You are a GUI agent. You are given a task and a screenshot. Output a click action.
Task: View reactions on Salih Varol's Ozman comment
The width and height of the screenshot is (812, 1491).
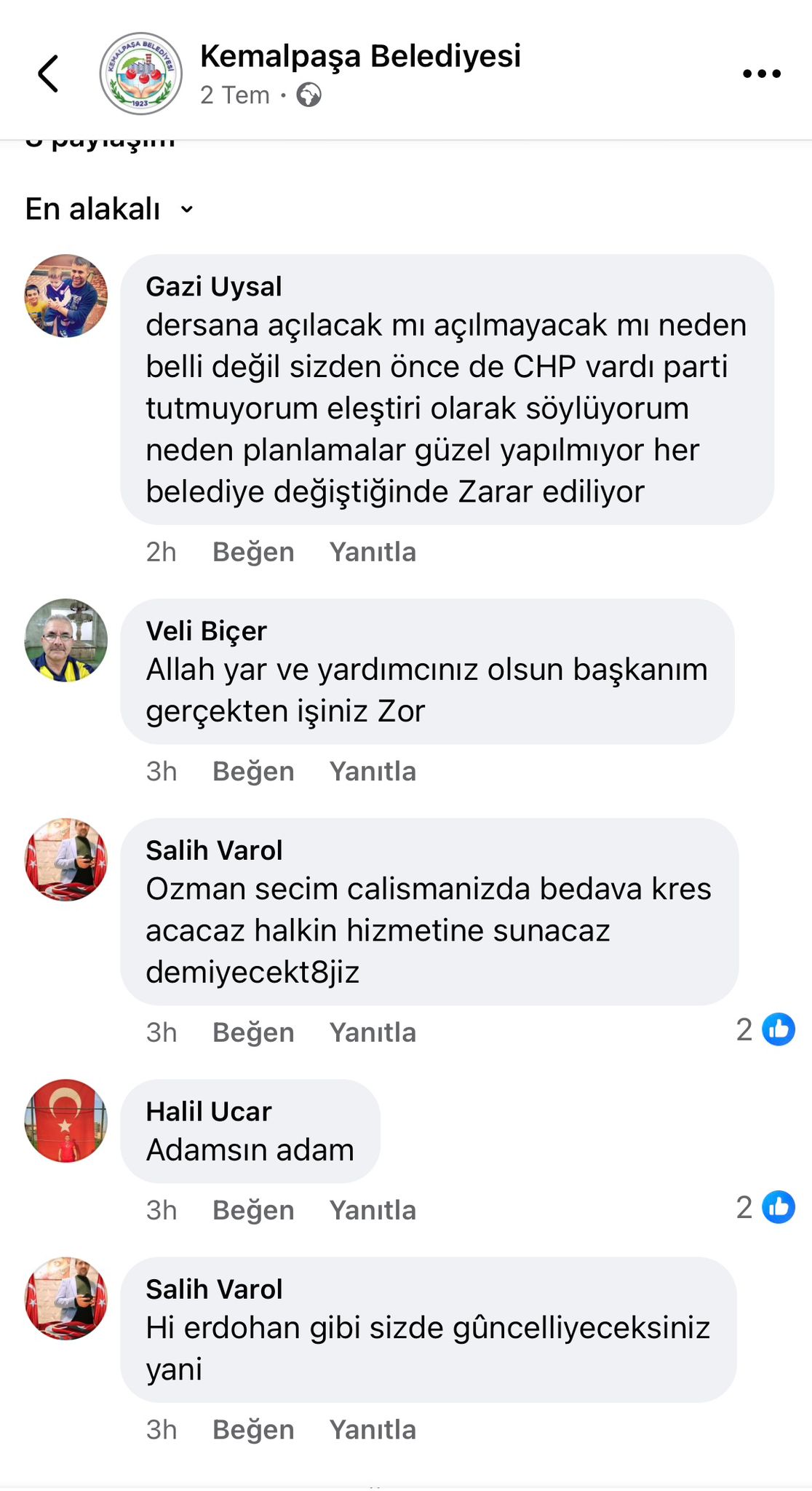[x=765, y=1029]
